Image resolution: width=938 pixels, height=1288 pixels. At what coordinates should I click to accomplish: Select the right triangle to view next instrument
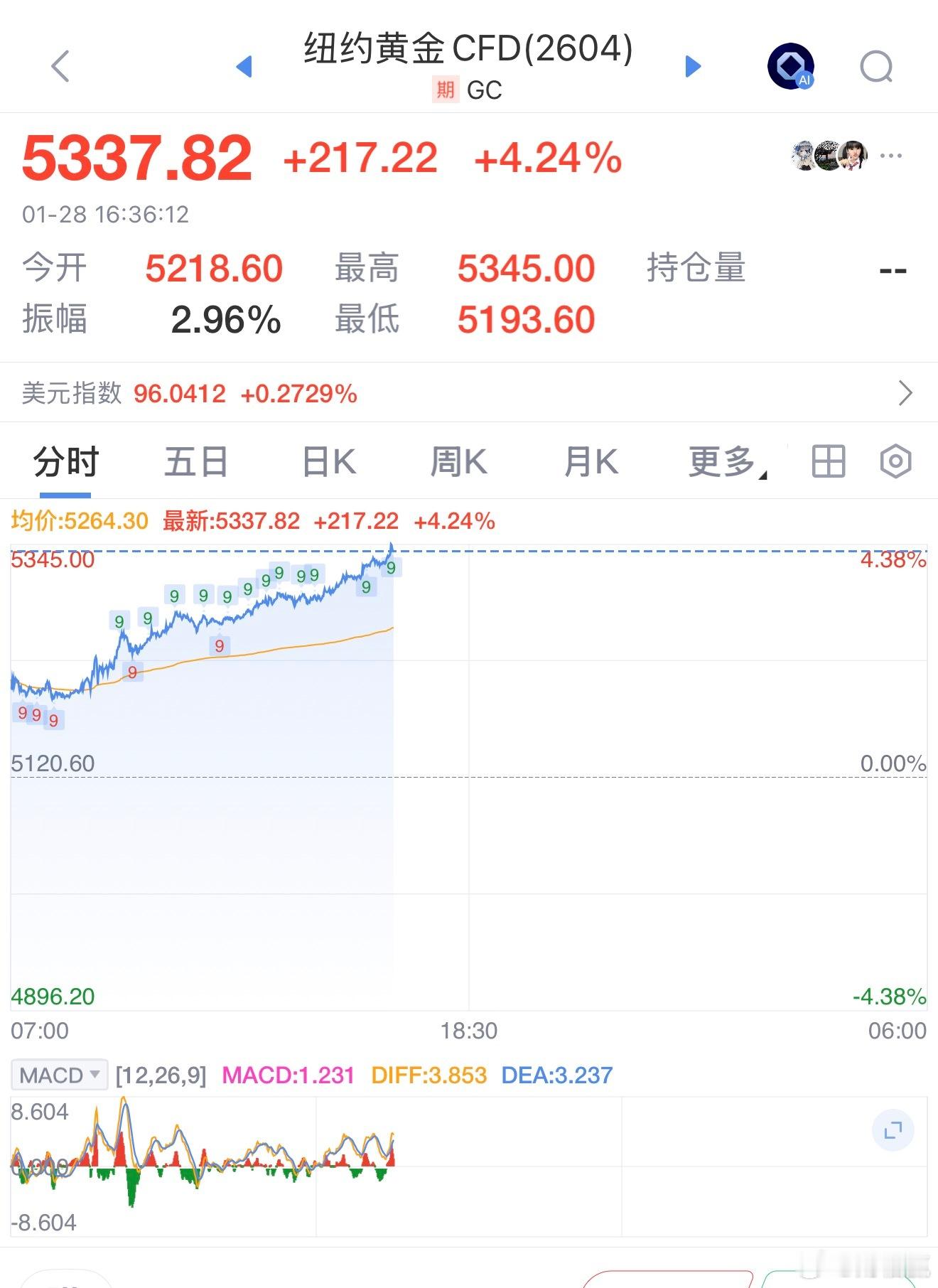click(x=693, y=66)
